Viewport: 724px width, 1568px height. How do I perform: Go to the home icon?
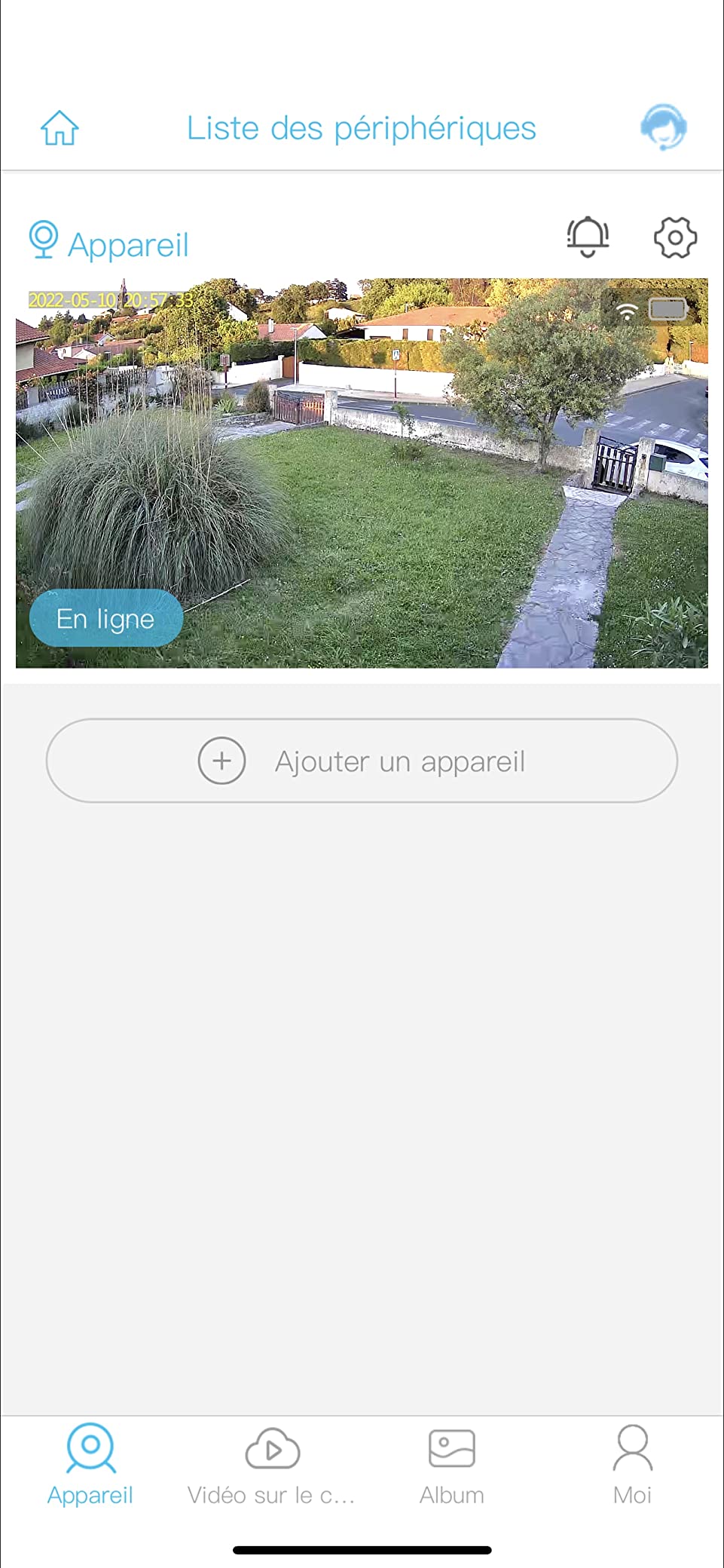(x=60, y=127)
